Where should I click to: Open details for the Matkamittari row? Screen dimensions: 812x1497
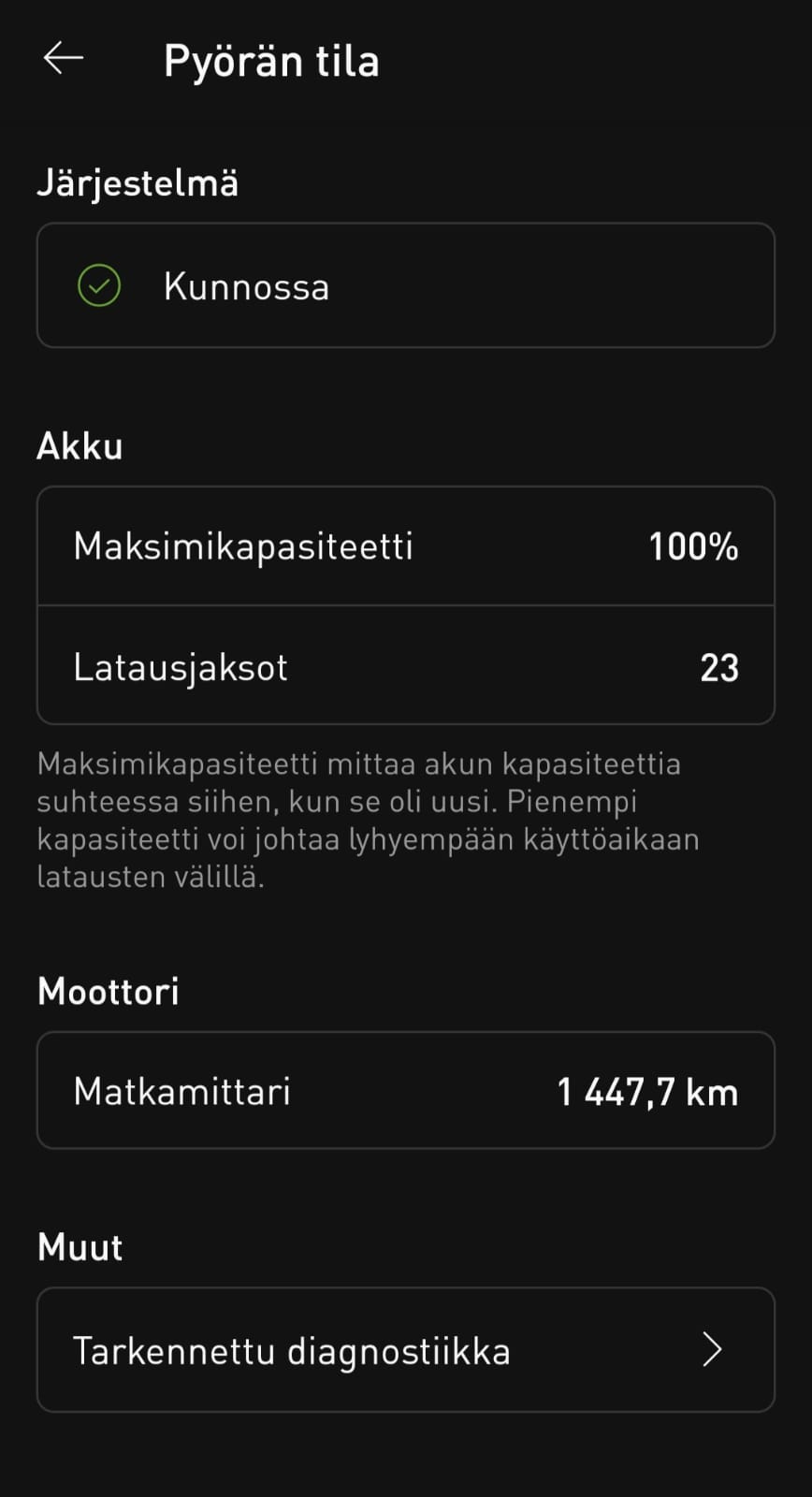(x=406, y=1090)
